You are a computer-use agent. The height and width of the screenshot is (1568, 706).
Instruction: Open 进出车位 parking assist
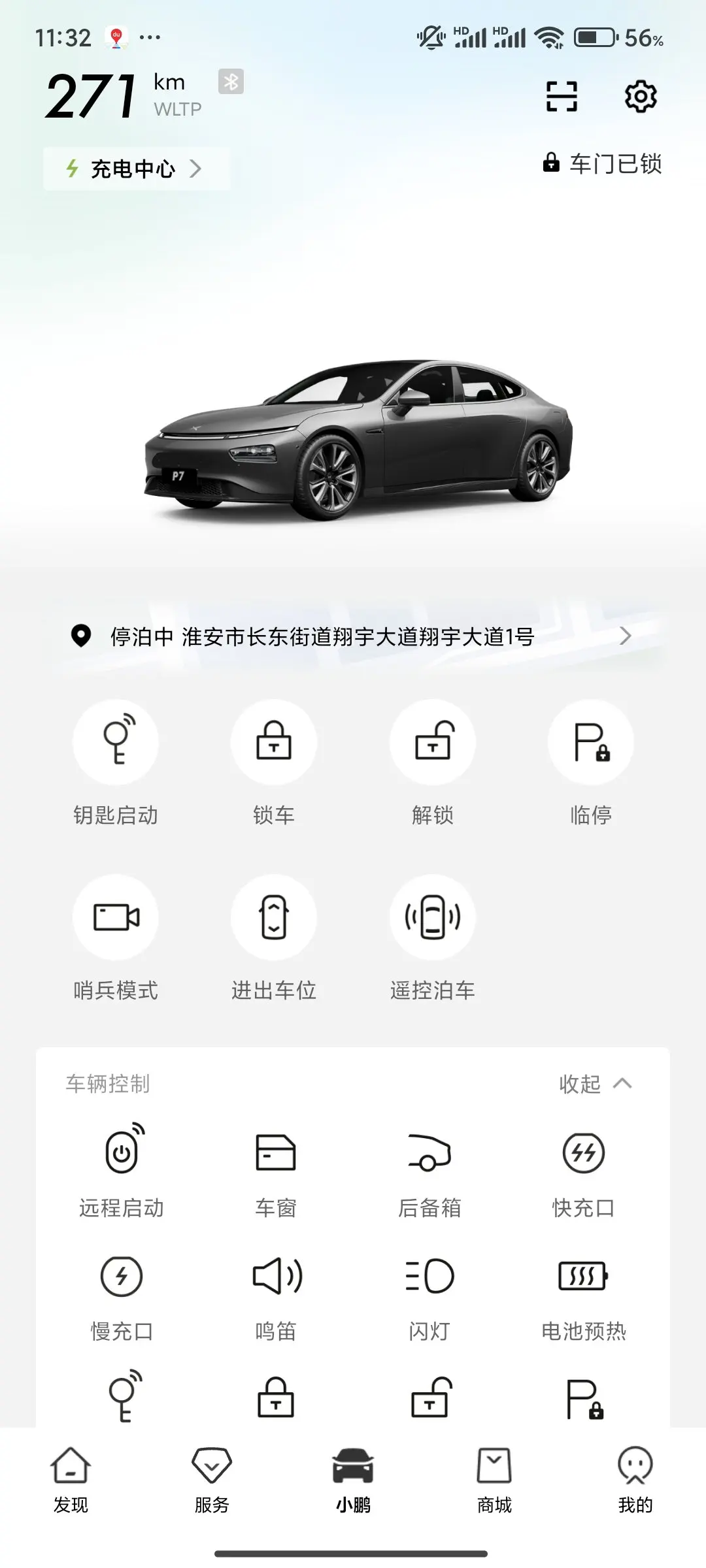(x=274, y=917)
